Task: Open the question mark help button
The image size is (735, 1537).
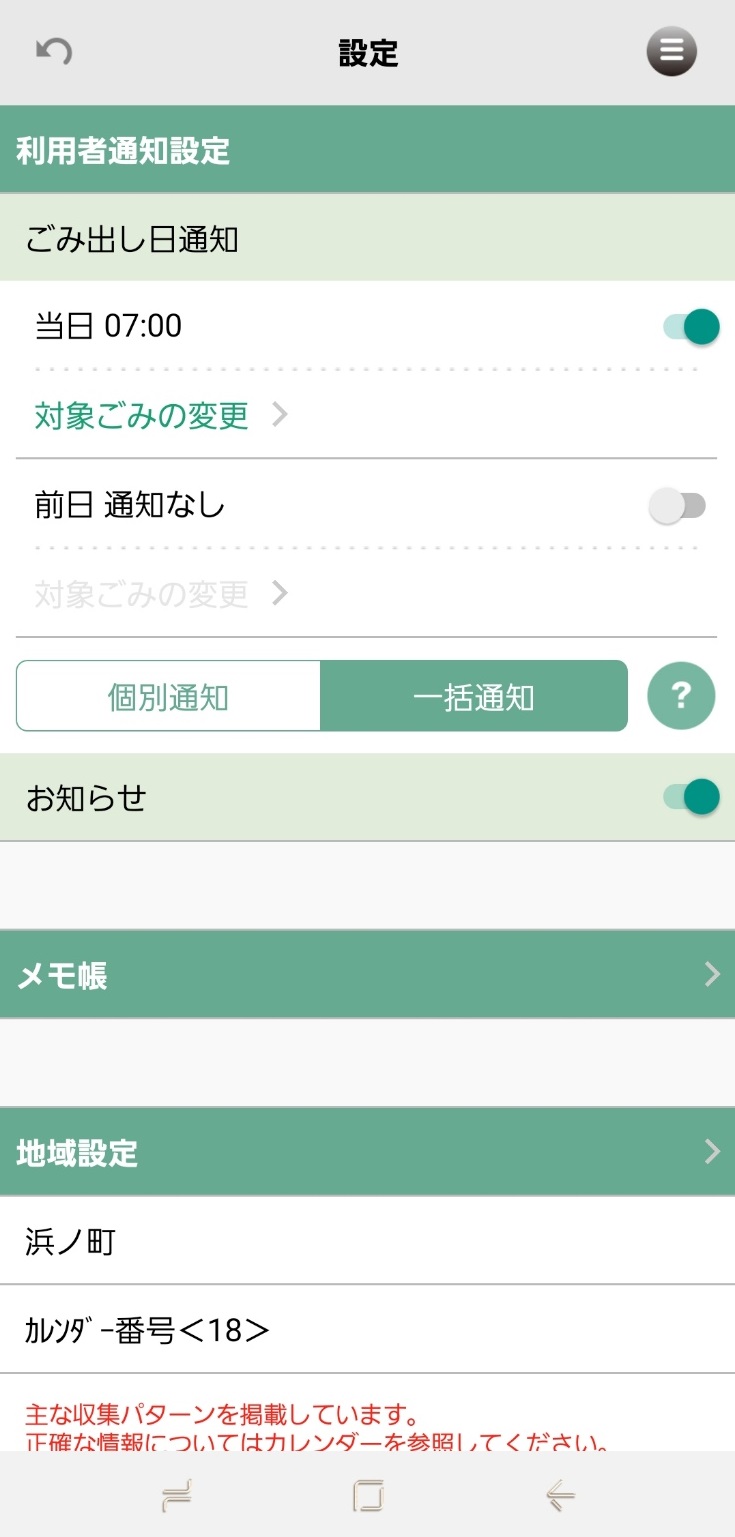Action: [x=681, y=695]
